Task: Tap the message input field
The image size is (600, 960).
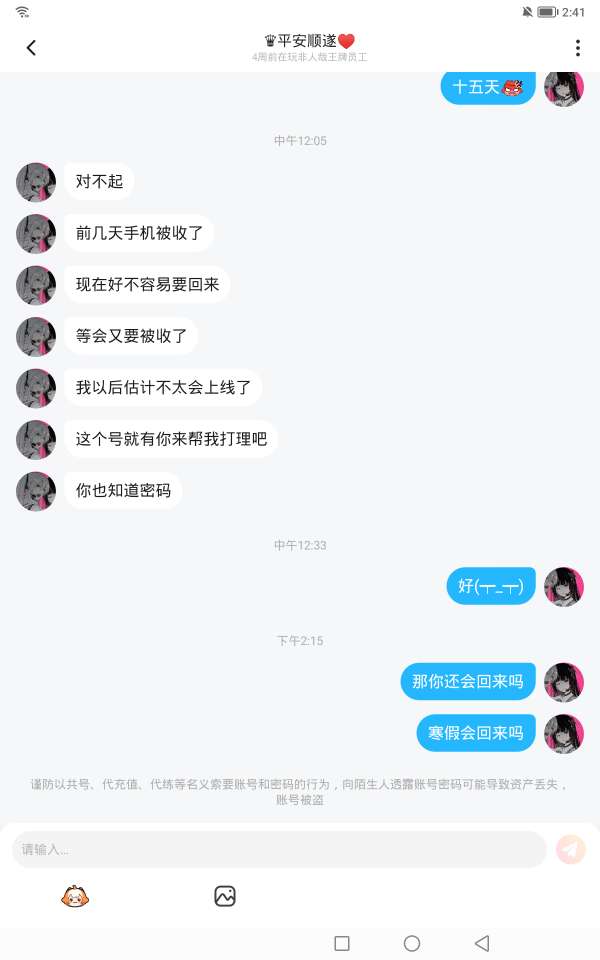Action: pyautogui.click(x=278, y=849)
